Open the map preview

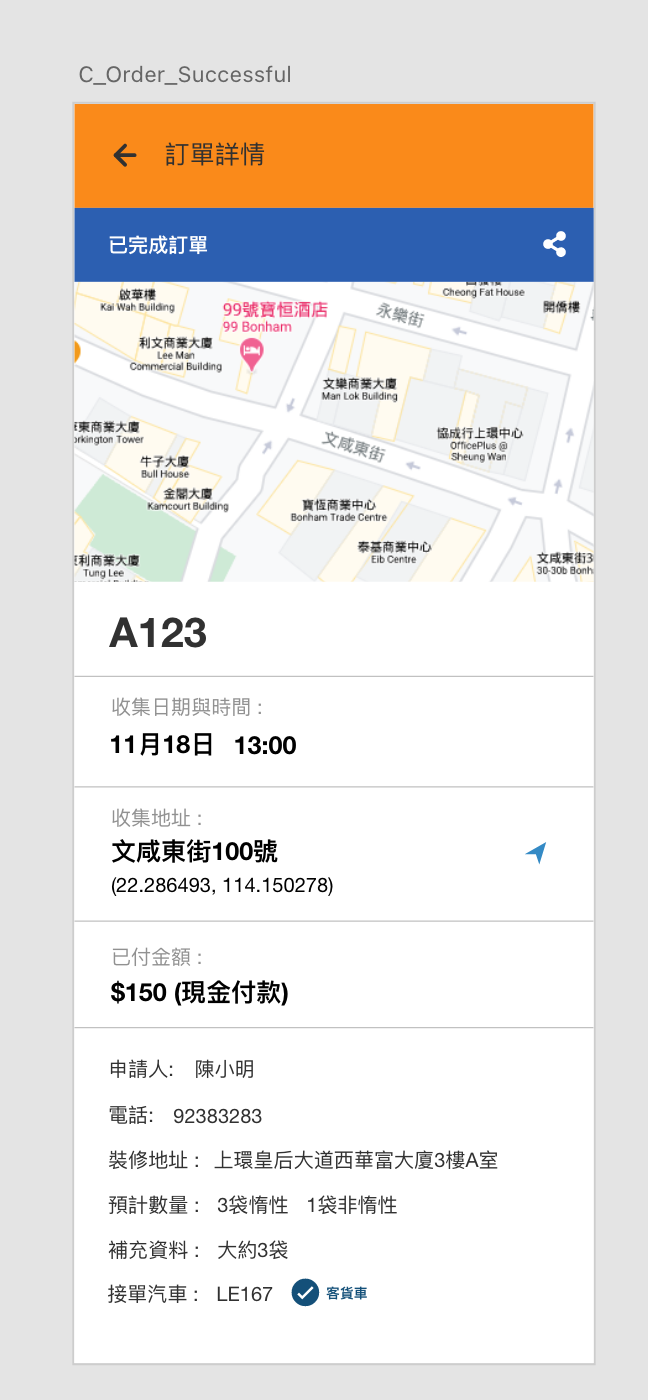[x=334, y=431]
